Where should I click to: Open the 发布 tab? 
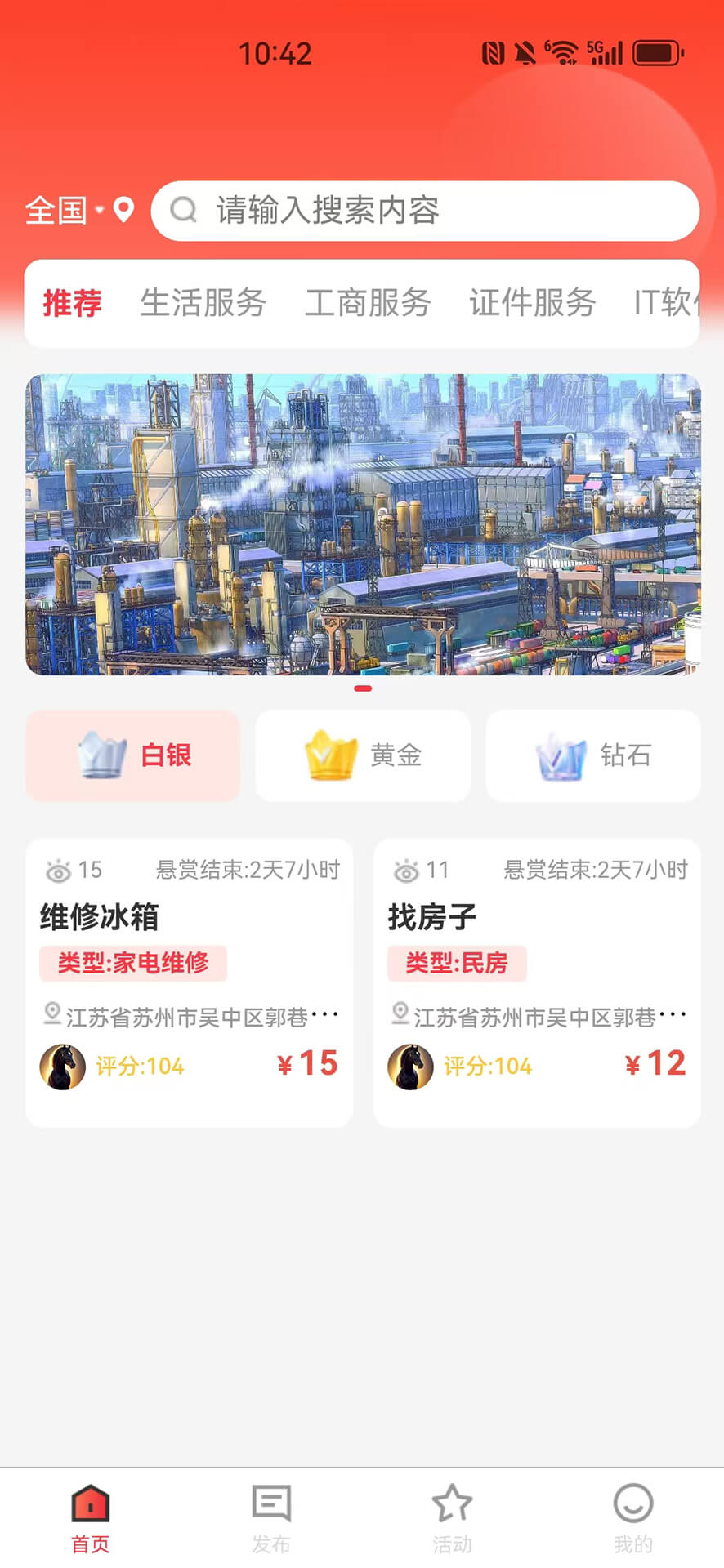271,1519
